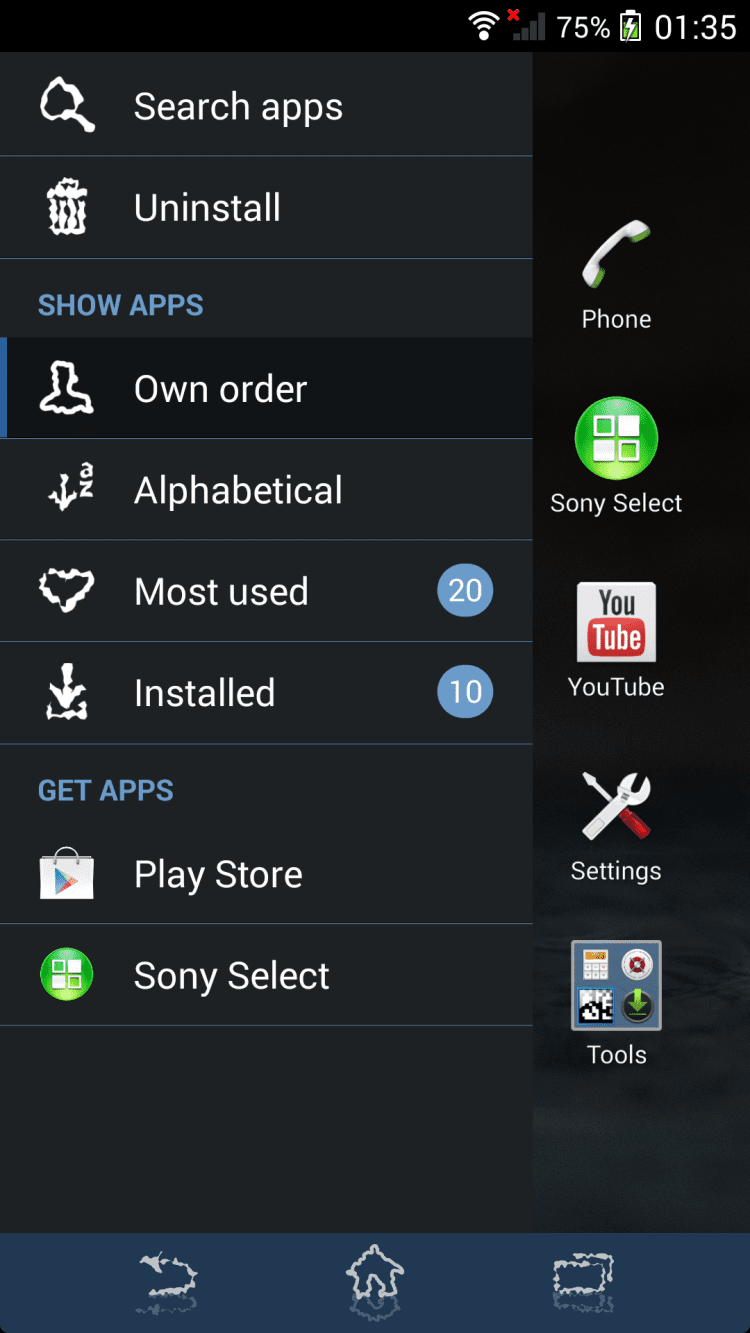
Task: Show Most used apps
Action: [x=221, y=592]
